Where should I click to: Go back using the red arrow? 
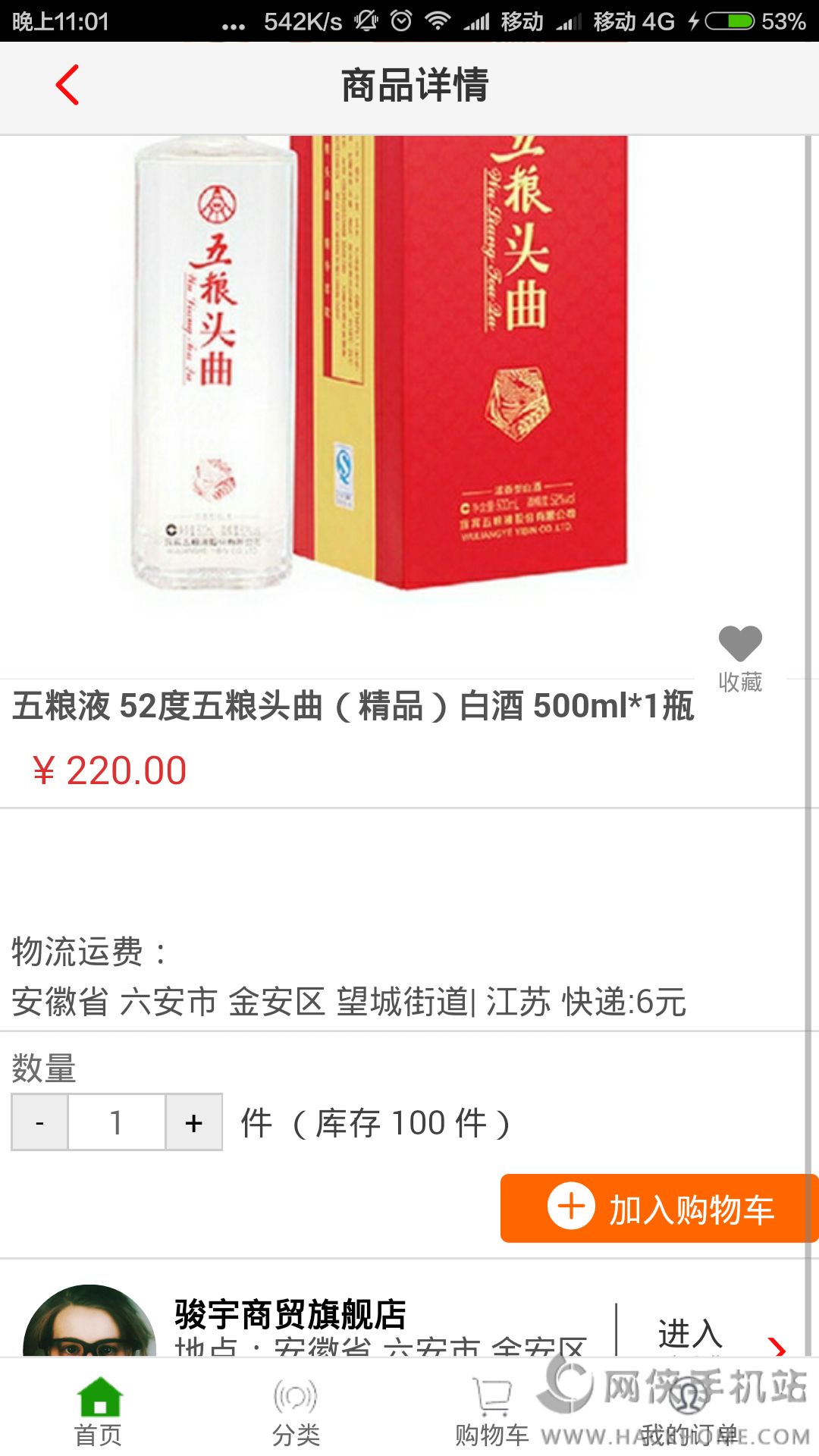point(67,85)
